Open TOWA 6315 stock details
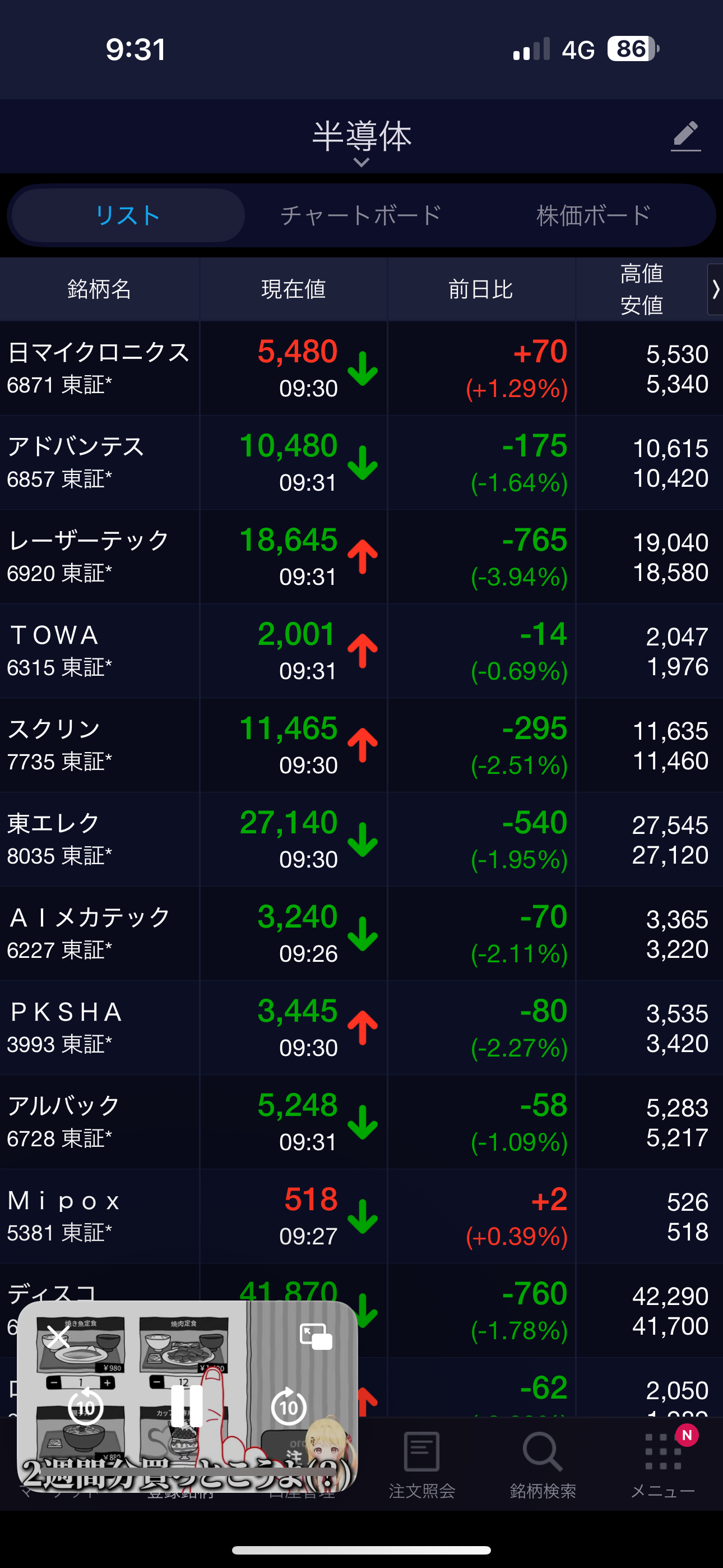The image size is (723, 1568). [x=361, y=651]
